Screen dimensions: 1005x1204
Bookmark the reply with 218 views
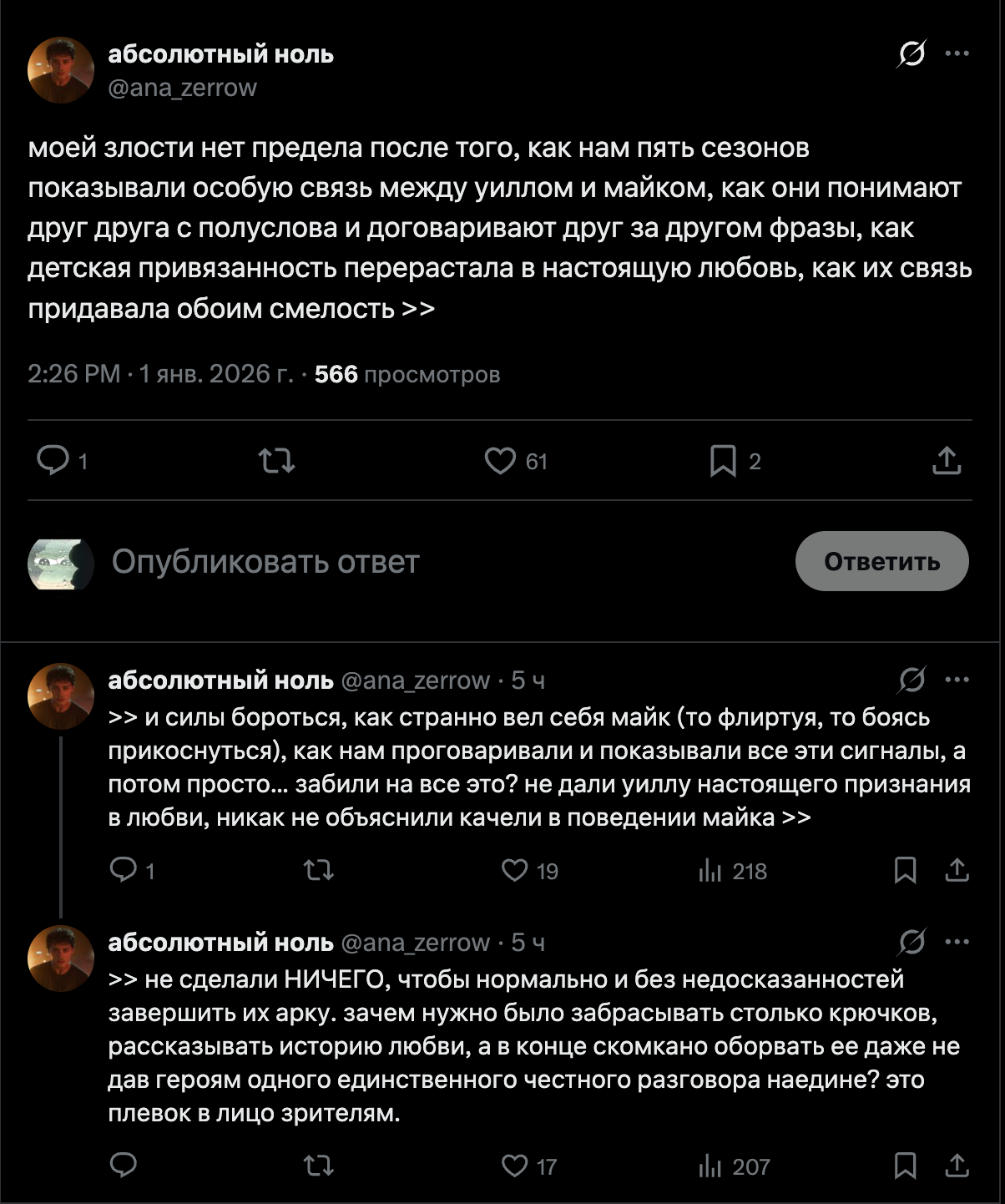click(906, 871)
